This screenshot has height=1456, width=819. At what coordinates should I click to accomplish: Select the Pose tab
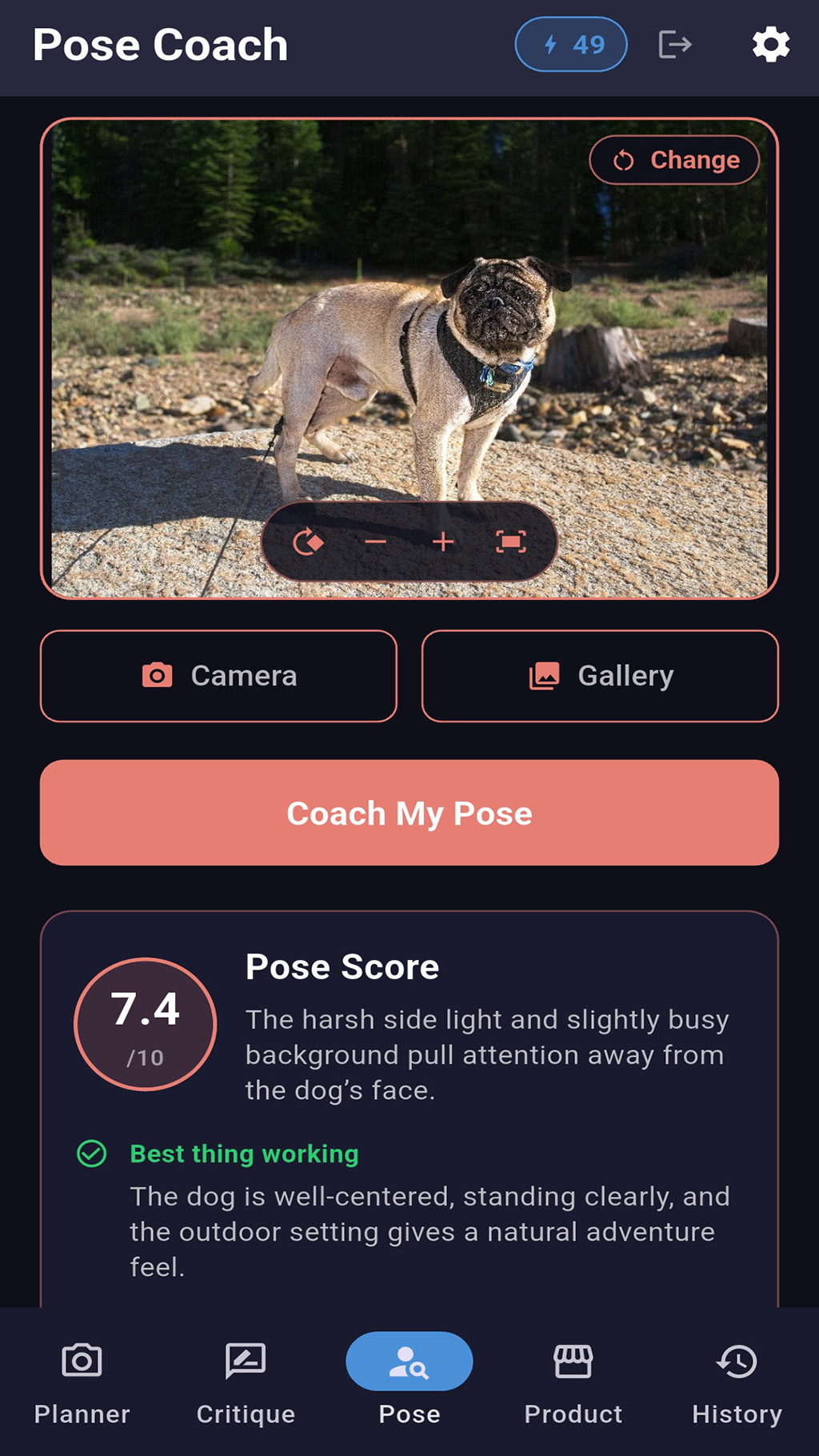[x=409, y=1382]
